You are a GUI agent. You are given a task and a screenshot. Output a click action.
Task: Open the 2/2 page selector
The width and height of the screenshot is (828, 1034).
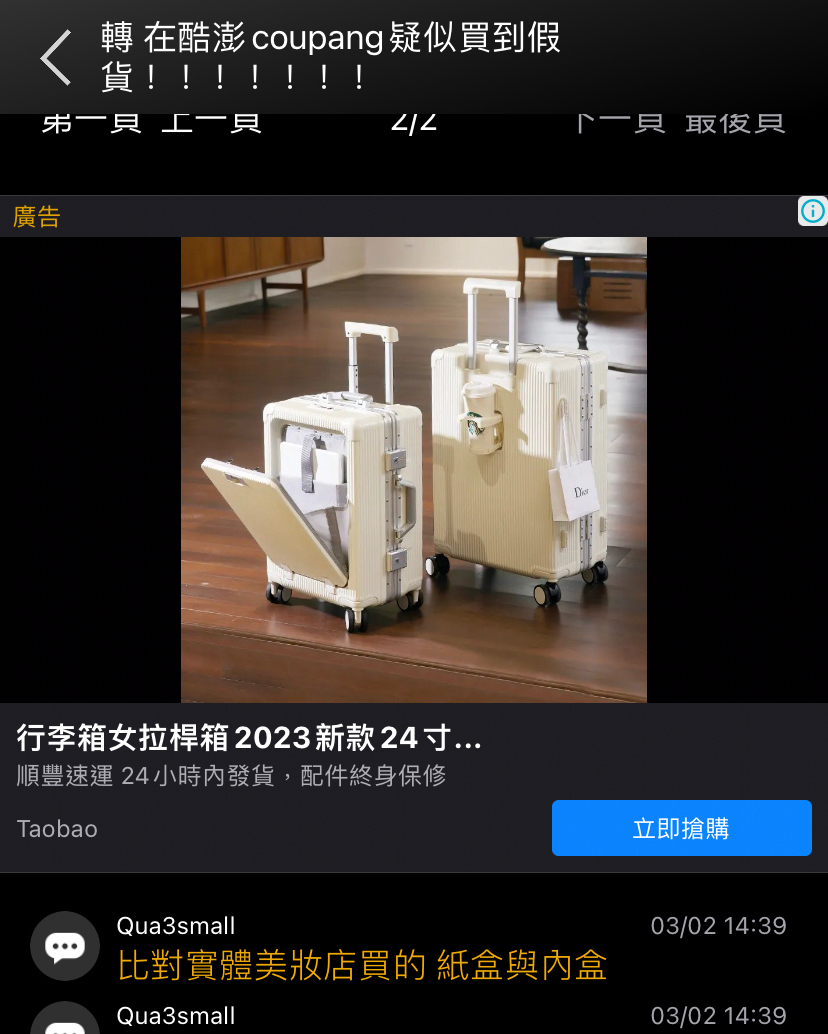click(413, 124)
